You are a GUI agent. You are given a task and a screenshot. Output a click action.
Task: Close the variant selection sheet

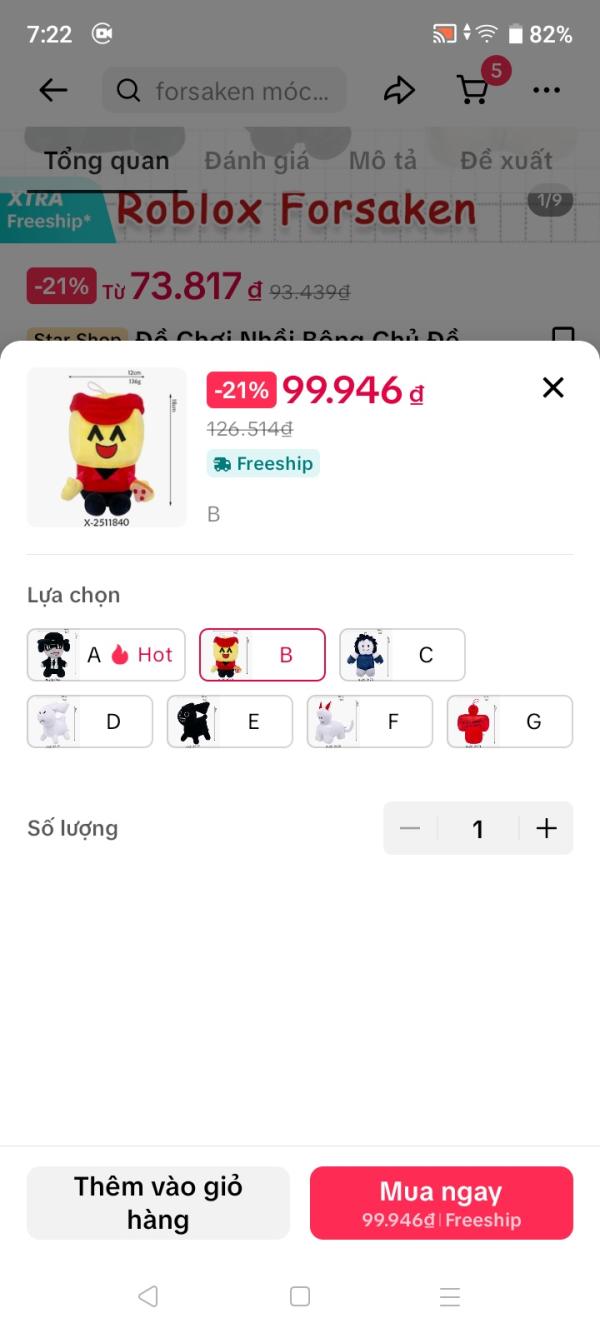[553, 388]
